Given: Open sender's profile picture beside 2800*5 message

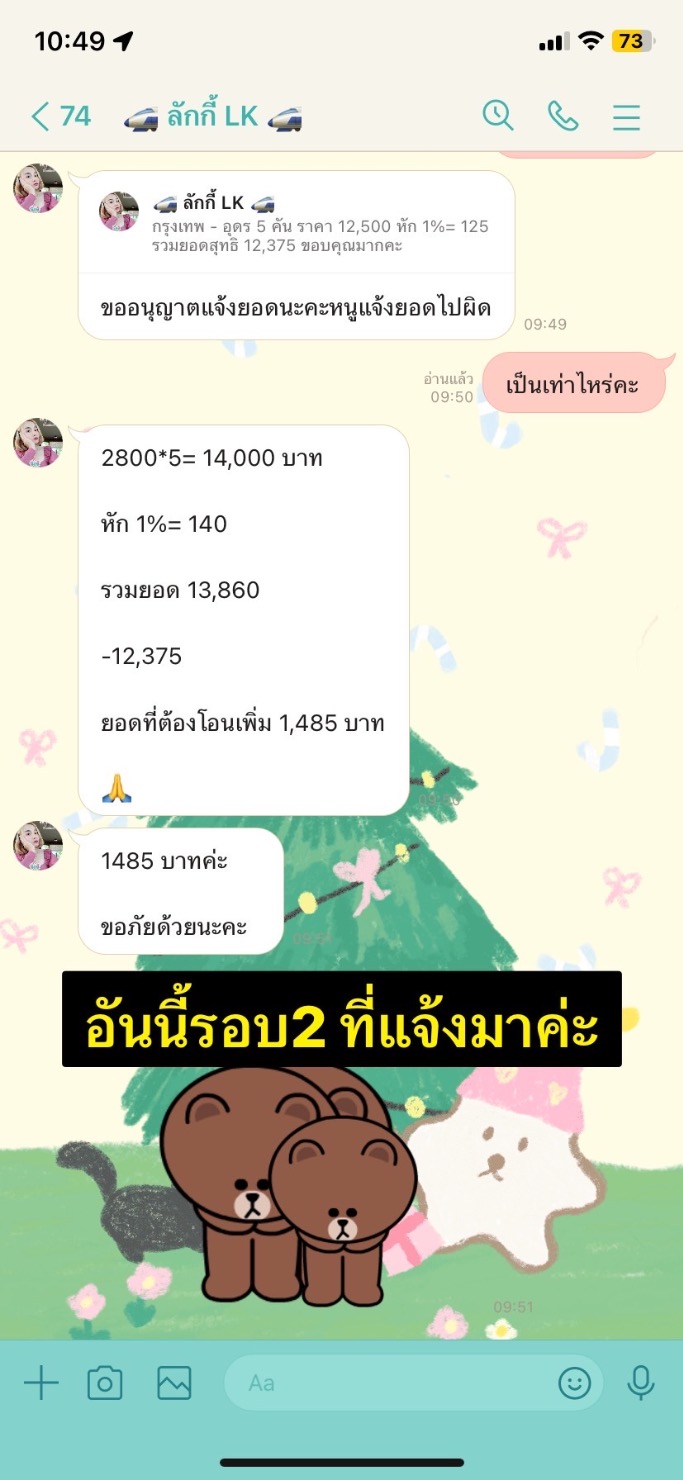Looking at the screenshot, I should (x=38, y=442).
